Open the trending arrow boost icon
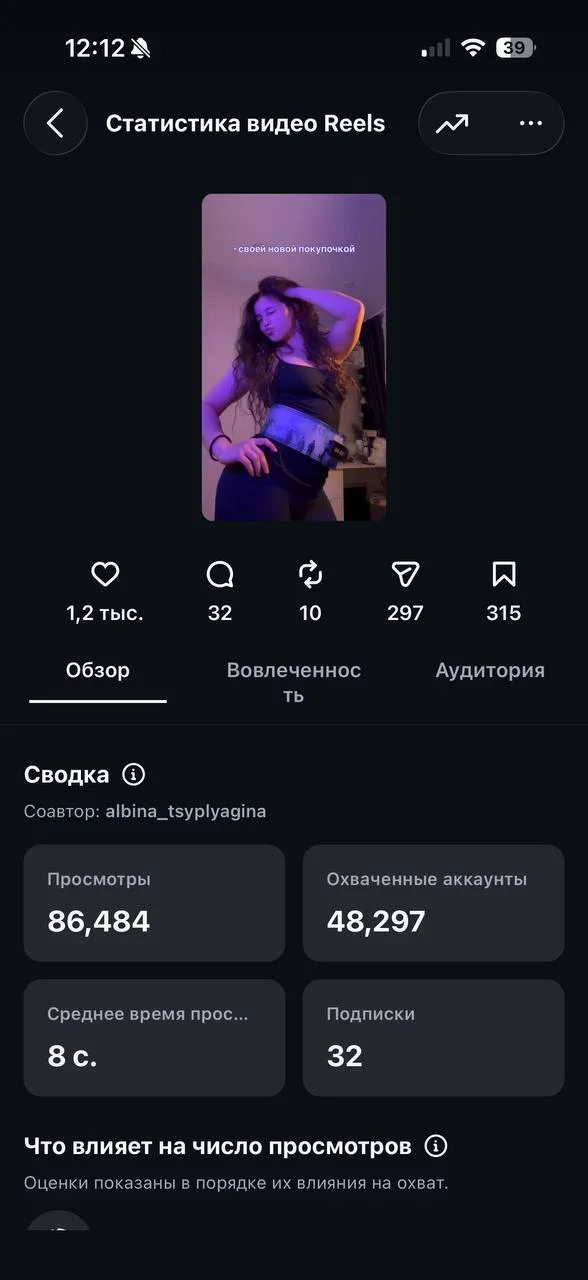Screen dimensions: 588x1280 (x=452, y=124)
